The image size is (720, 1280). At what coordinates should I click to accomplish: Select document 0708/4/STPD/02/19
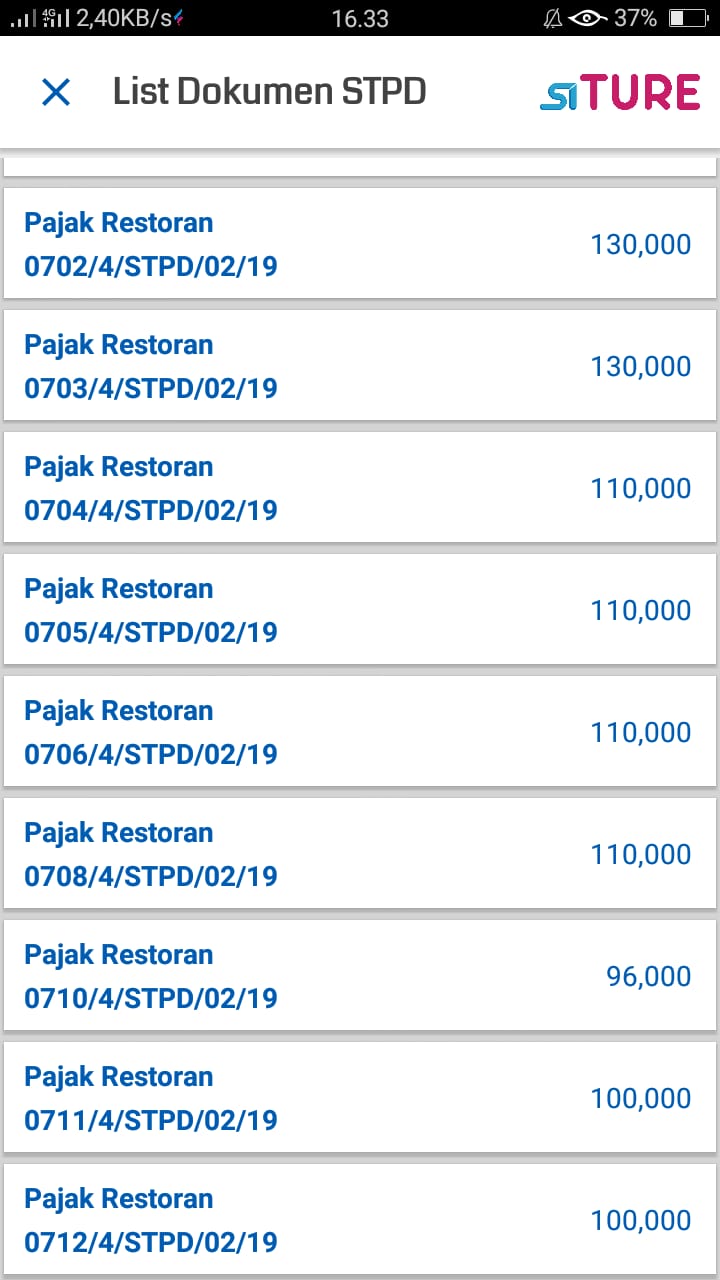click(360, 853)
